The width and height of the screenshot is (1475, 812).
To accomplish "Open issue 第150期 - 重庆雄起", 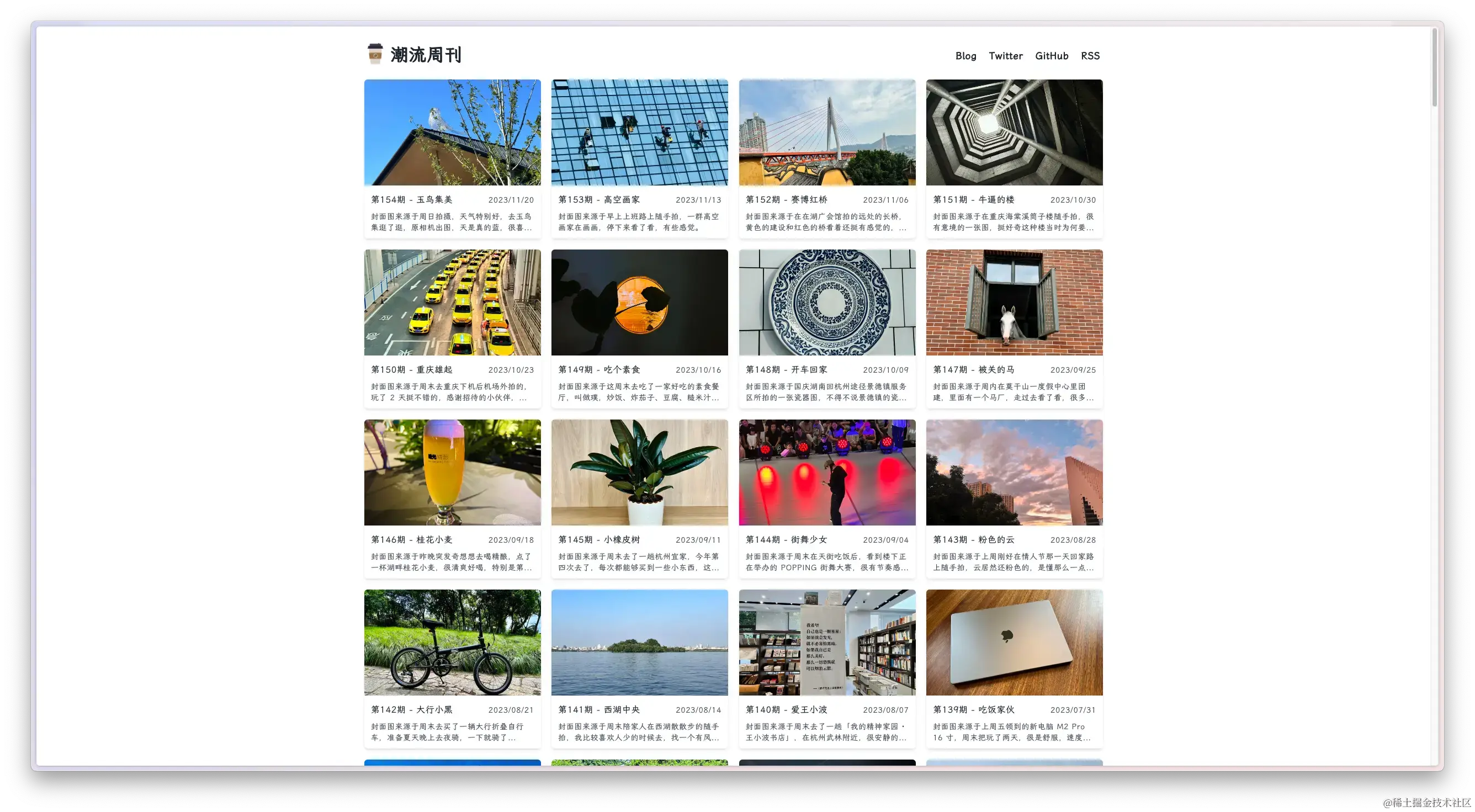I will [412, 369].
